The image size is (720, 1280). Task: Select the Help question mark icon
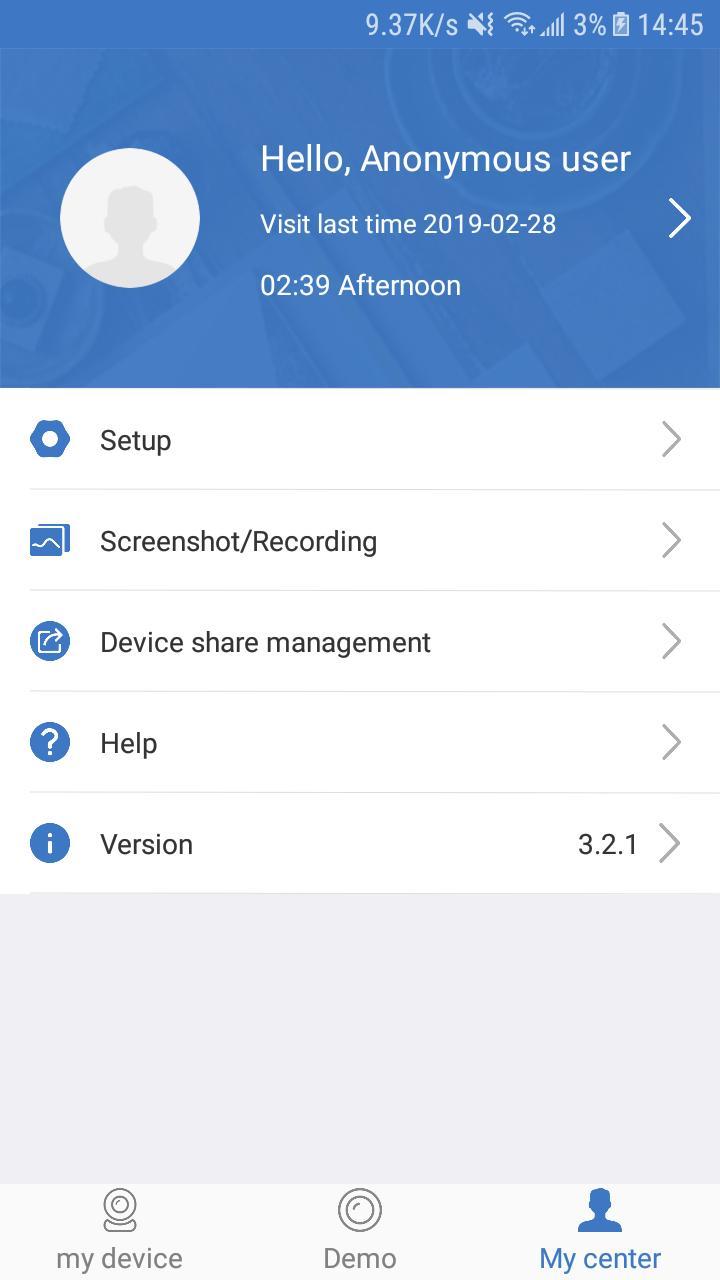(x=50, y=742)
